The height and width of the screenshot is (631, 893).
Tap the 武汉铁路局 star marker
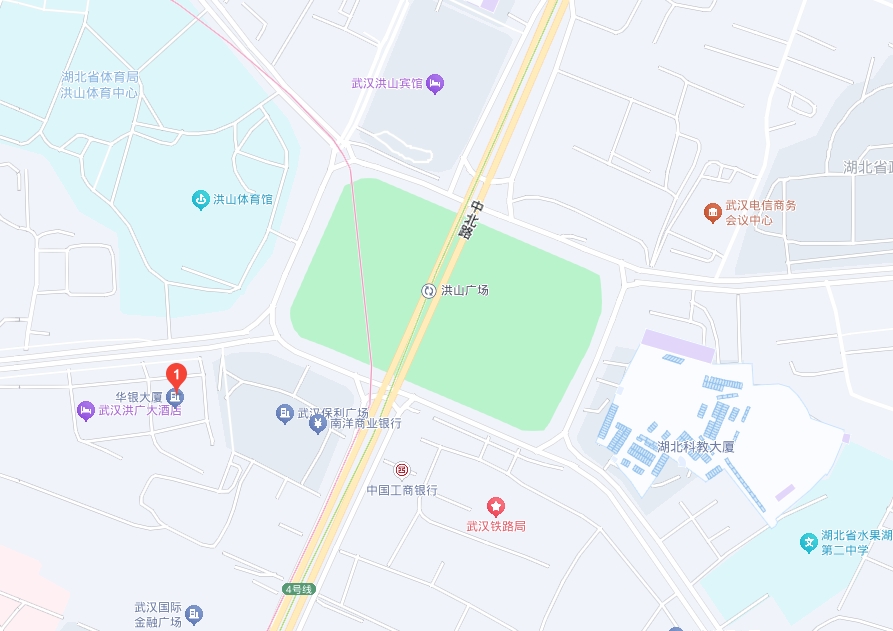[x=495, y=507]
